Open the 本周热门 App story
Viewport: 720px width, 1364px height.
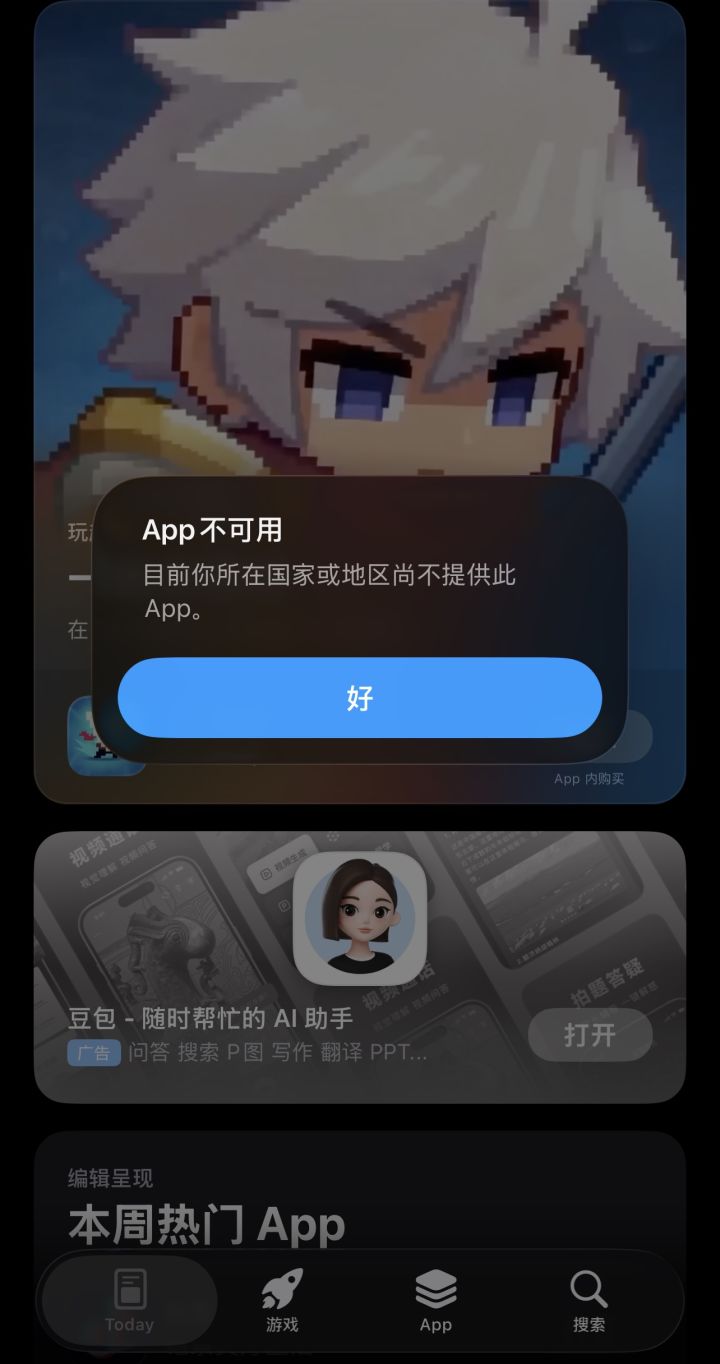click(x=204, y=1222)
